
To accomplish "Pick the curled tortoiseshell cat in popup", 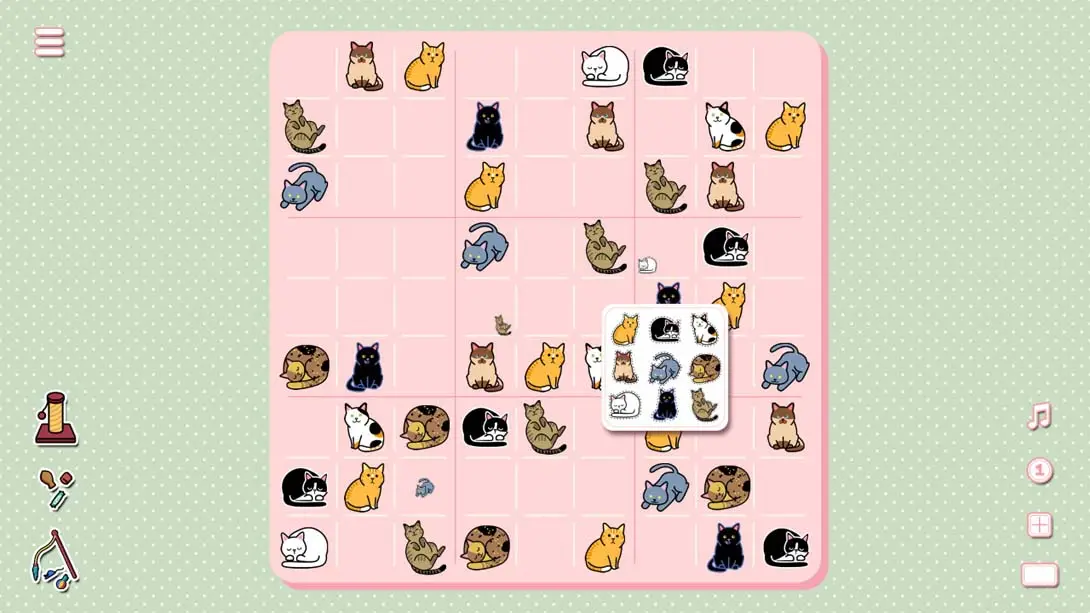I will coord(704,367).
